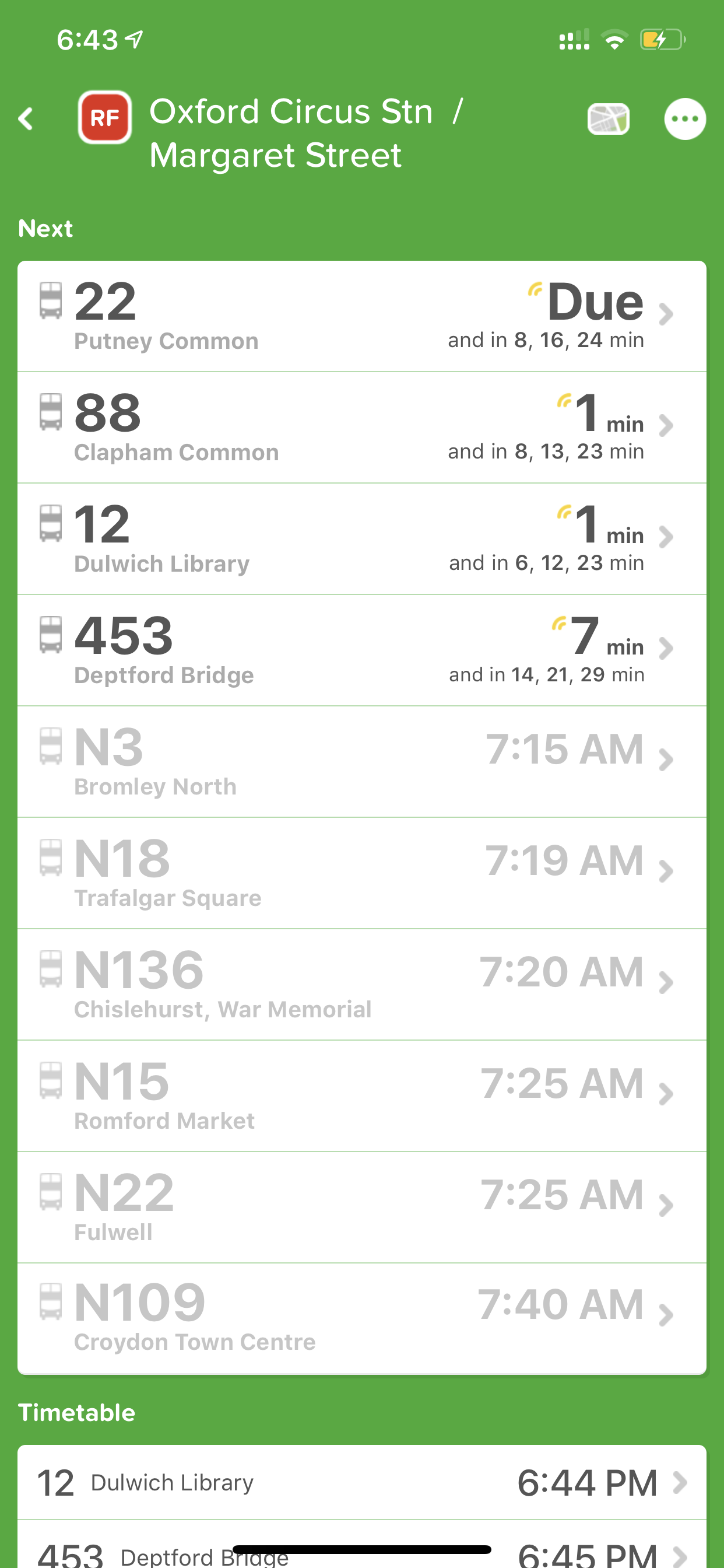The height and width of the screenshot is (1568, 724).
Task: View bus 88 to Clapham Common
Action: point(362,428)
